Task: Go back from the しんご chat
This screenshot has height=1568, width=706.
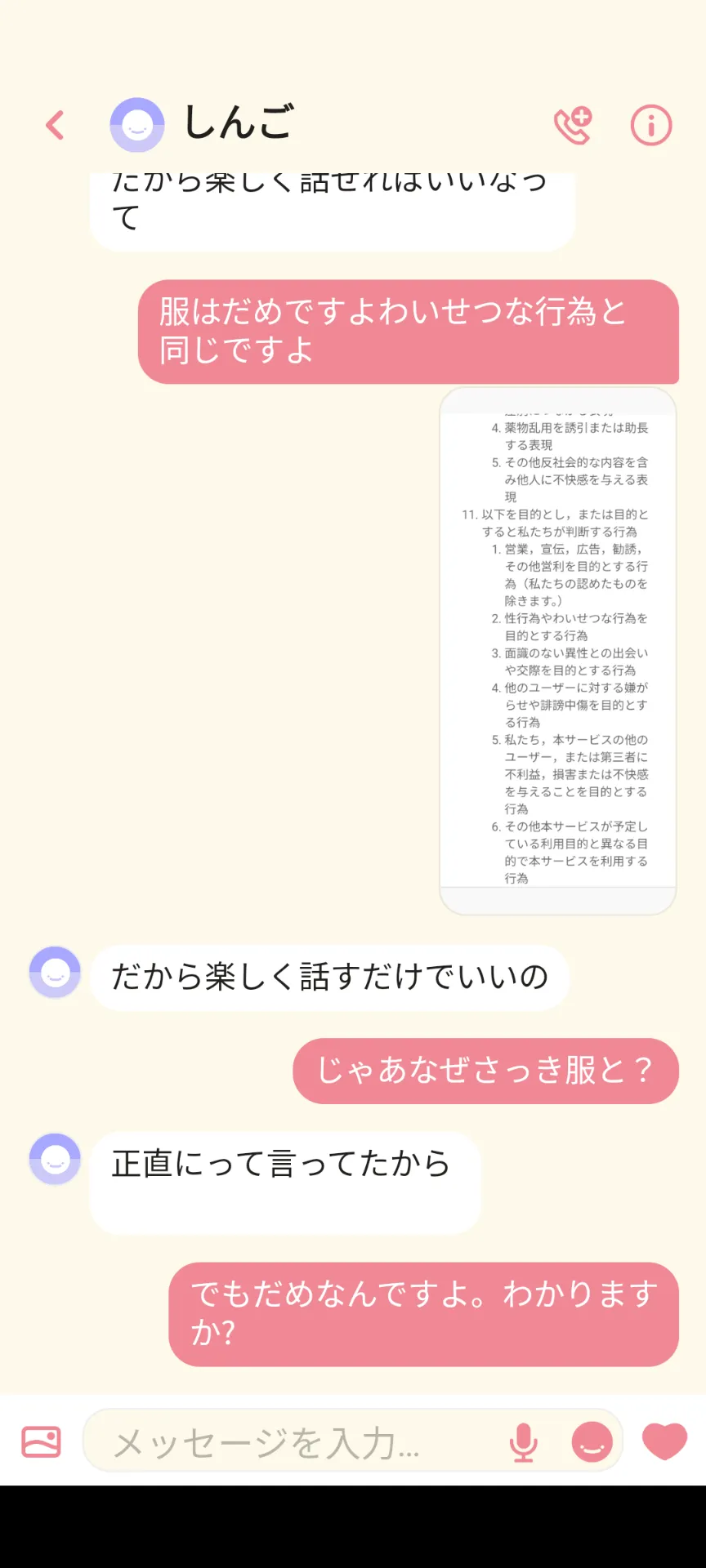Action: [x=55, y=125]
